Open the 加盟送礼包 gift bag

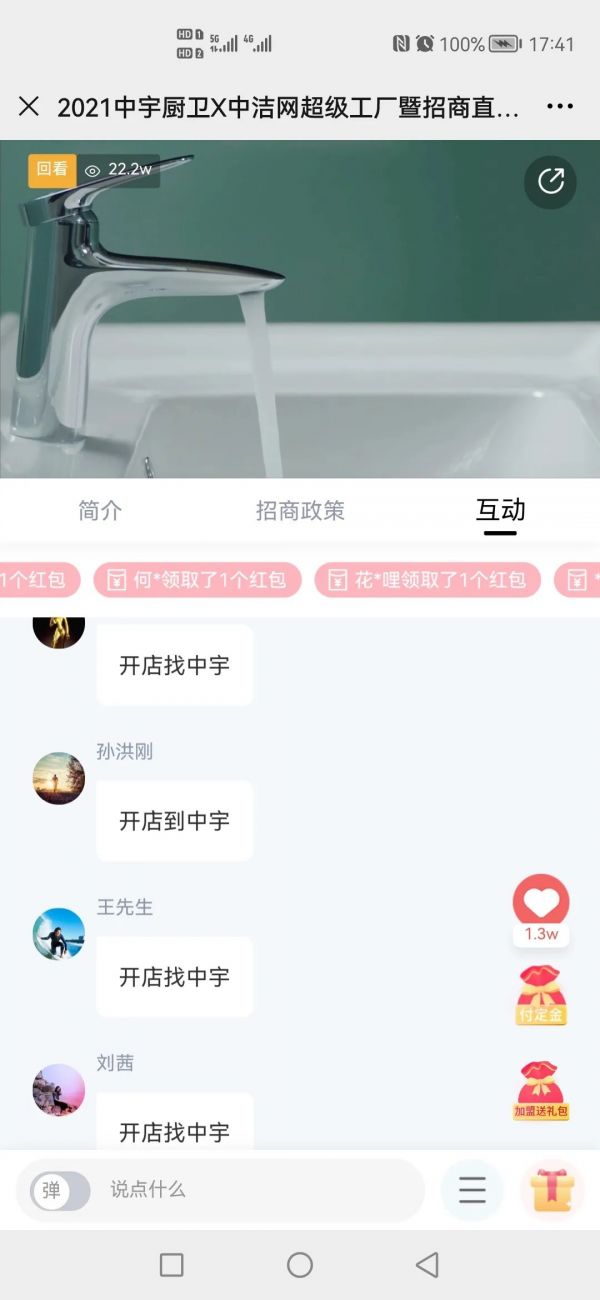[x=541, y=1090]
